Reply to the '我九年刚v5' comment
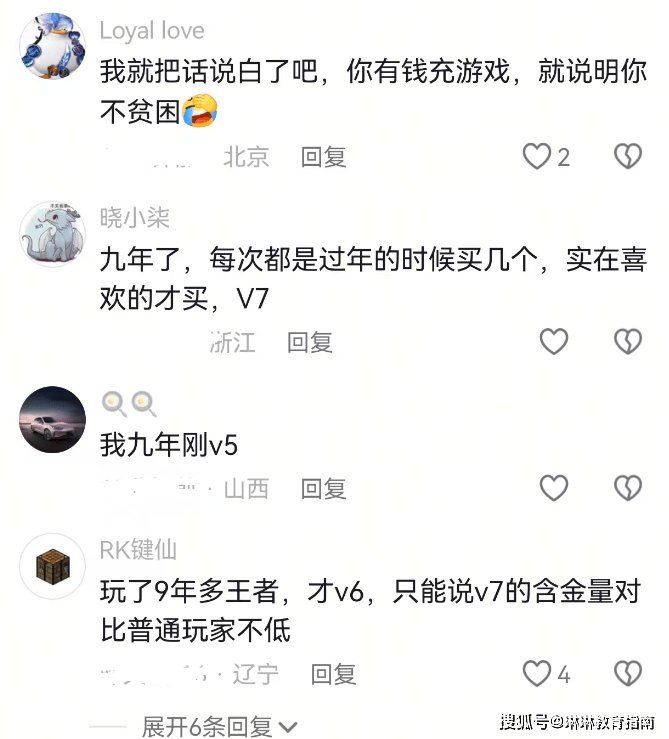The width and height of the screenshot is (669, 739). pos(323,488)
